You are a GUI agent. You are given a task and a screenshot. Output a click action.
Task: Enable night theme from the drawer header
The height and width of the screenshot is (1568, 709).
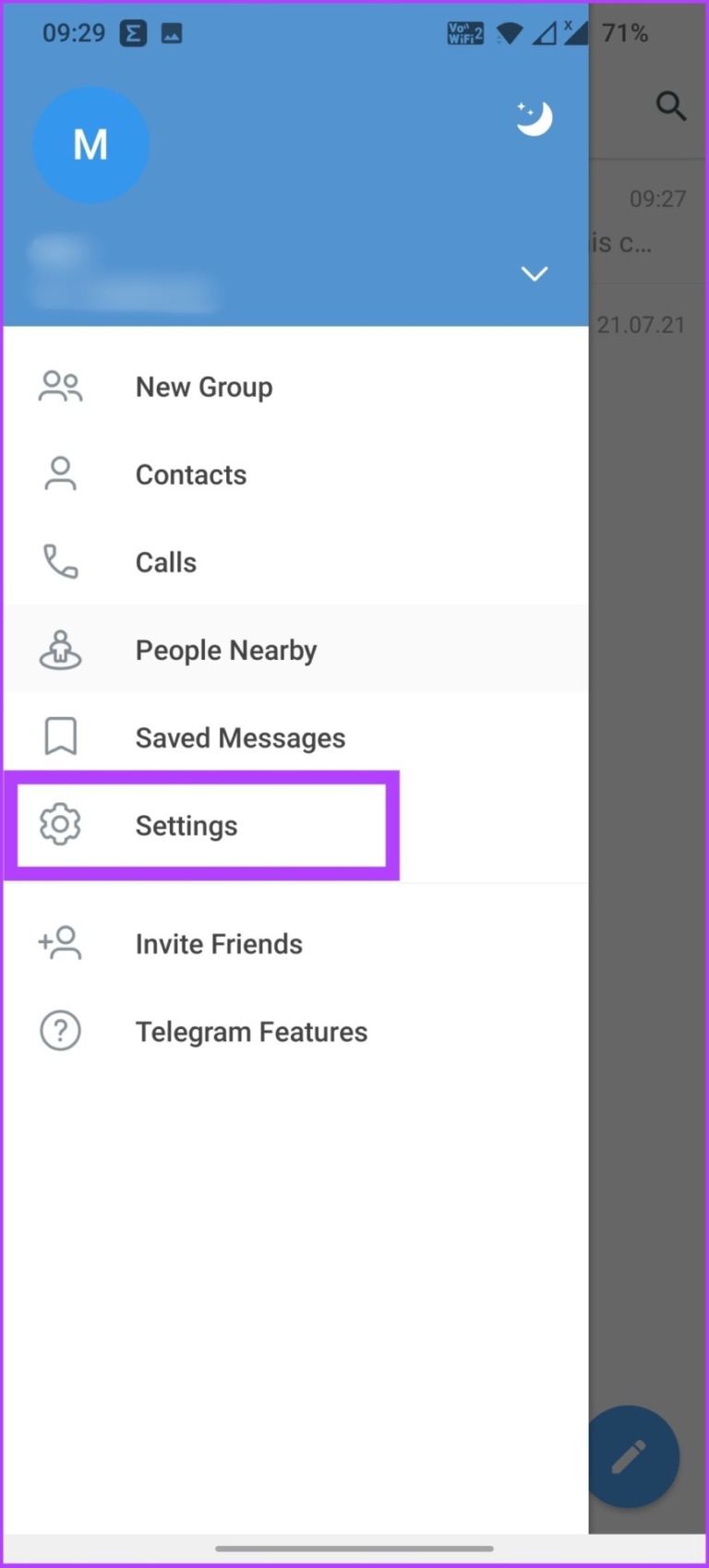pos(534,118)
